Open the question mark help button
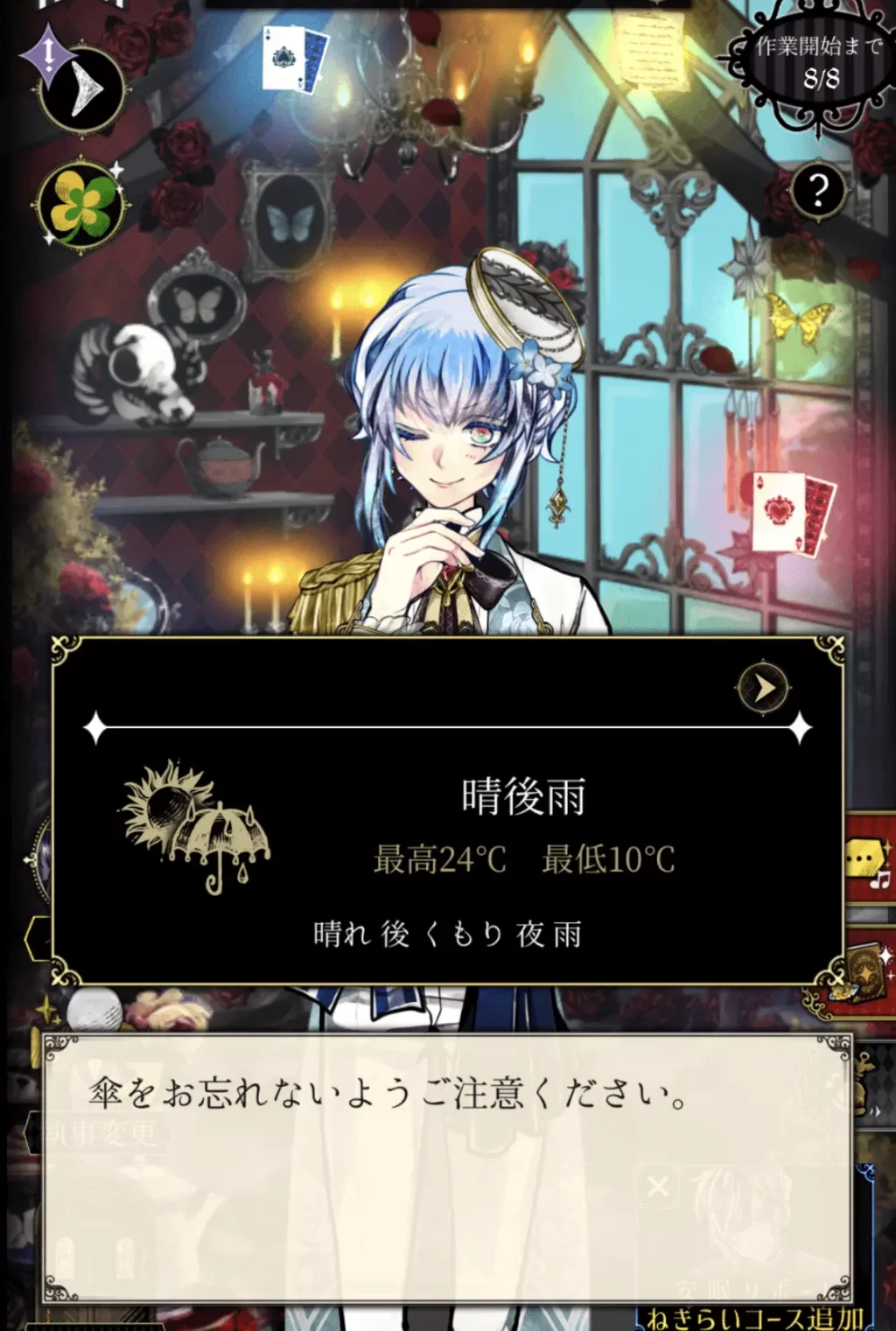Image resolution: width=896 pixels, height=1331 pixels. point(818,190)
